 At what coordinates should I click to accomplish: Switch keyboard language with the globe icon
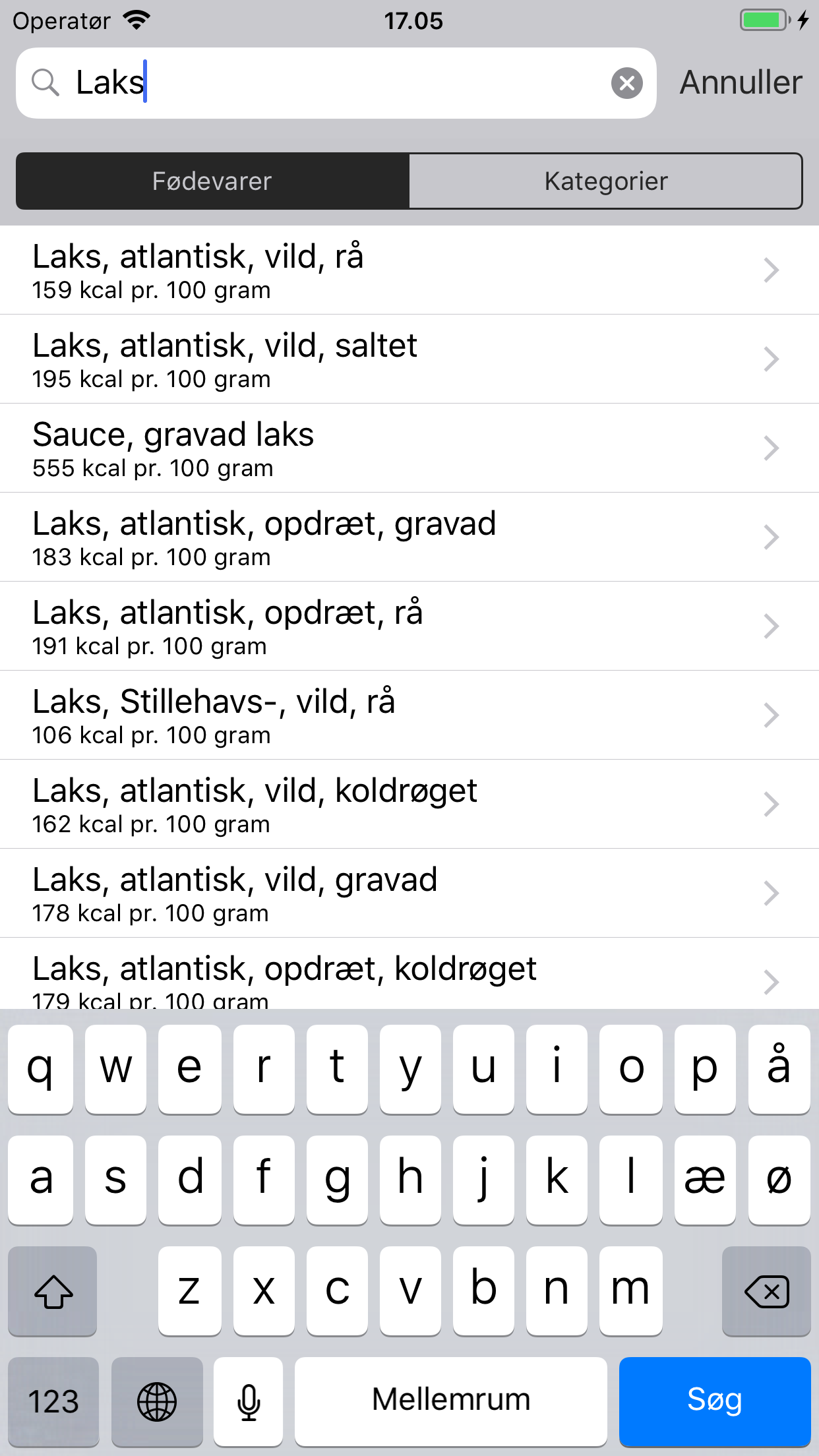click(x=157, y=1401)
